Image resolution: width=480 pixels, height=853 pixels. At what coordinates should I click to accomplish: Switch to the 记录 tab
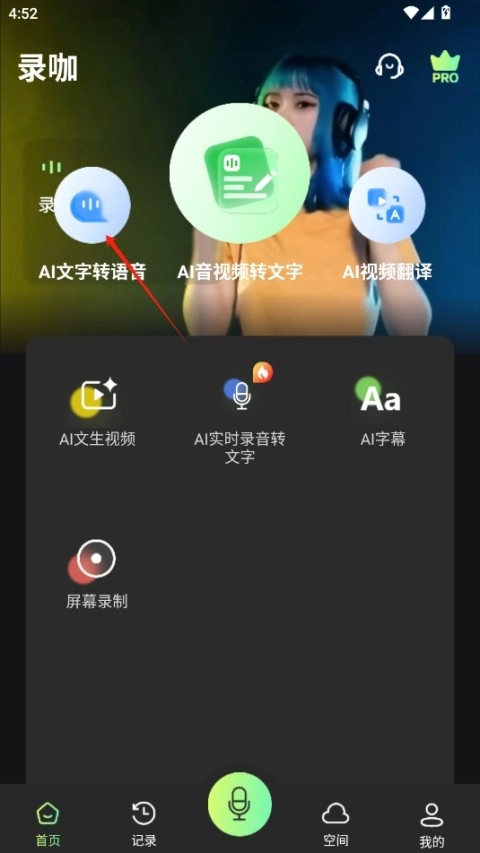pos(144,824)
